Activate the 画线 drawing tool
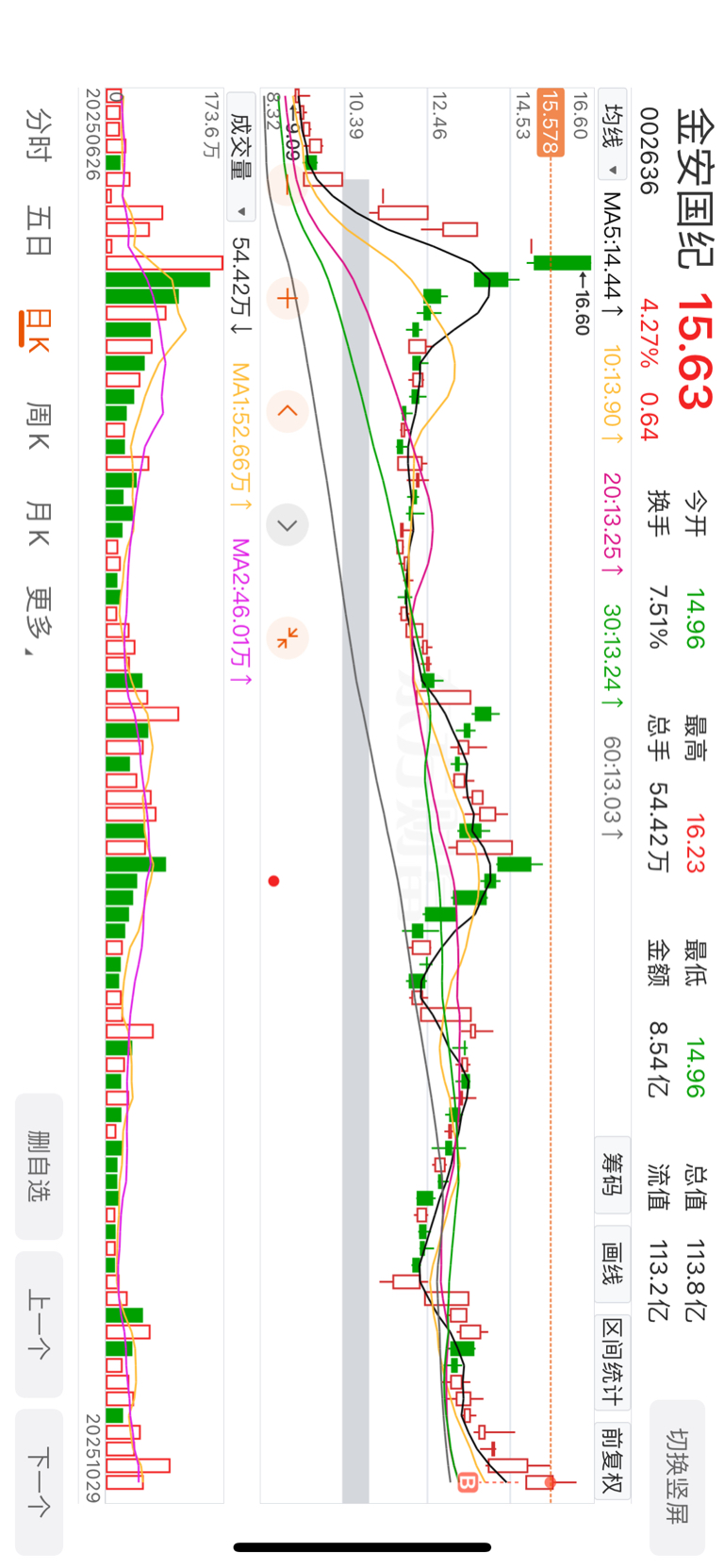The height and width of the screenshot is (1568, 724). (613, 1265)
